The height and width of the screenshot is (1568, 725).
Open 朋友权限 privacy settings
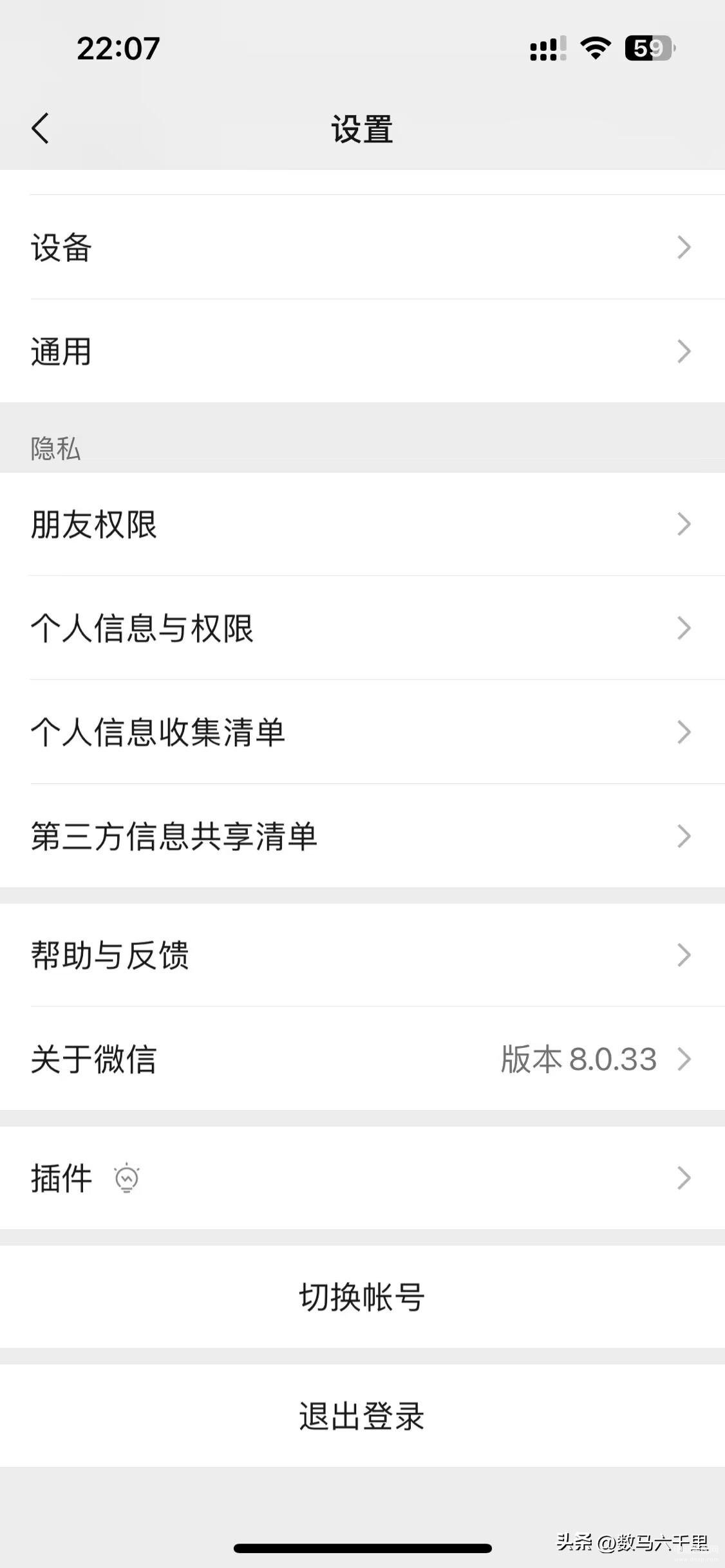[362, 524]
